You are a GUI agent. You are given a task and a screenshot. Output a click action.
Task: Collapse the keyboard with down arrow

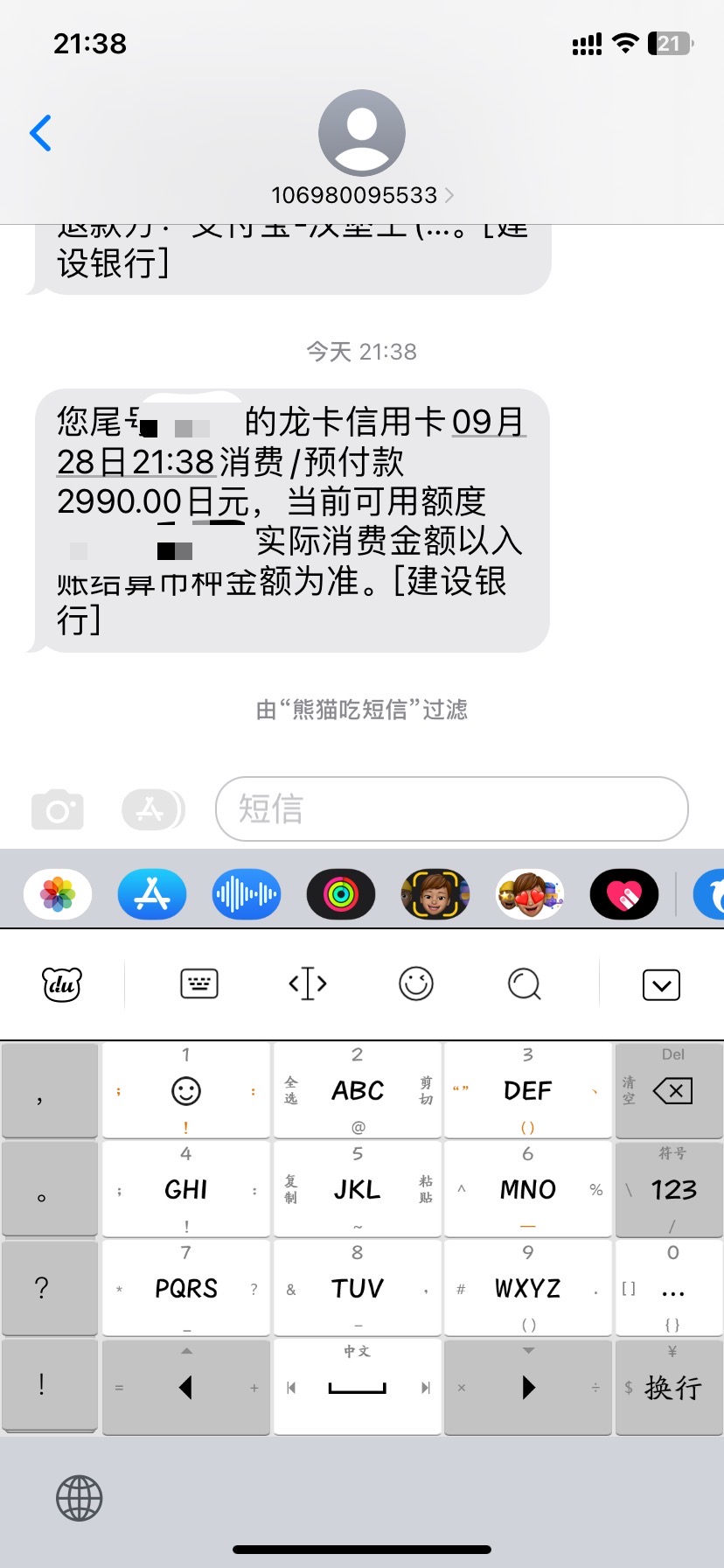click(661, 984)
